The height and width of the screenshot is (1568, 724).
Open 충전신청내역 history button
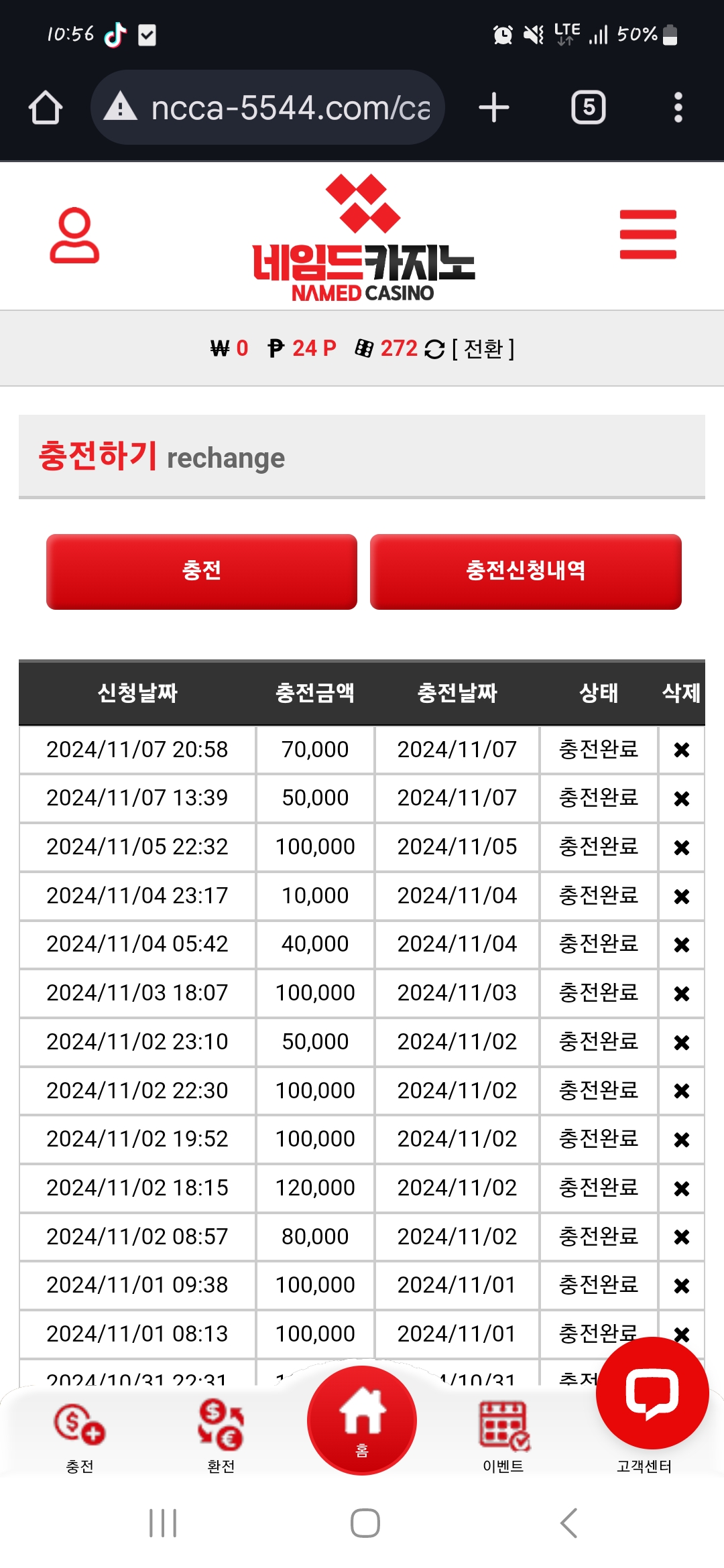(x=526, y=572)
